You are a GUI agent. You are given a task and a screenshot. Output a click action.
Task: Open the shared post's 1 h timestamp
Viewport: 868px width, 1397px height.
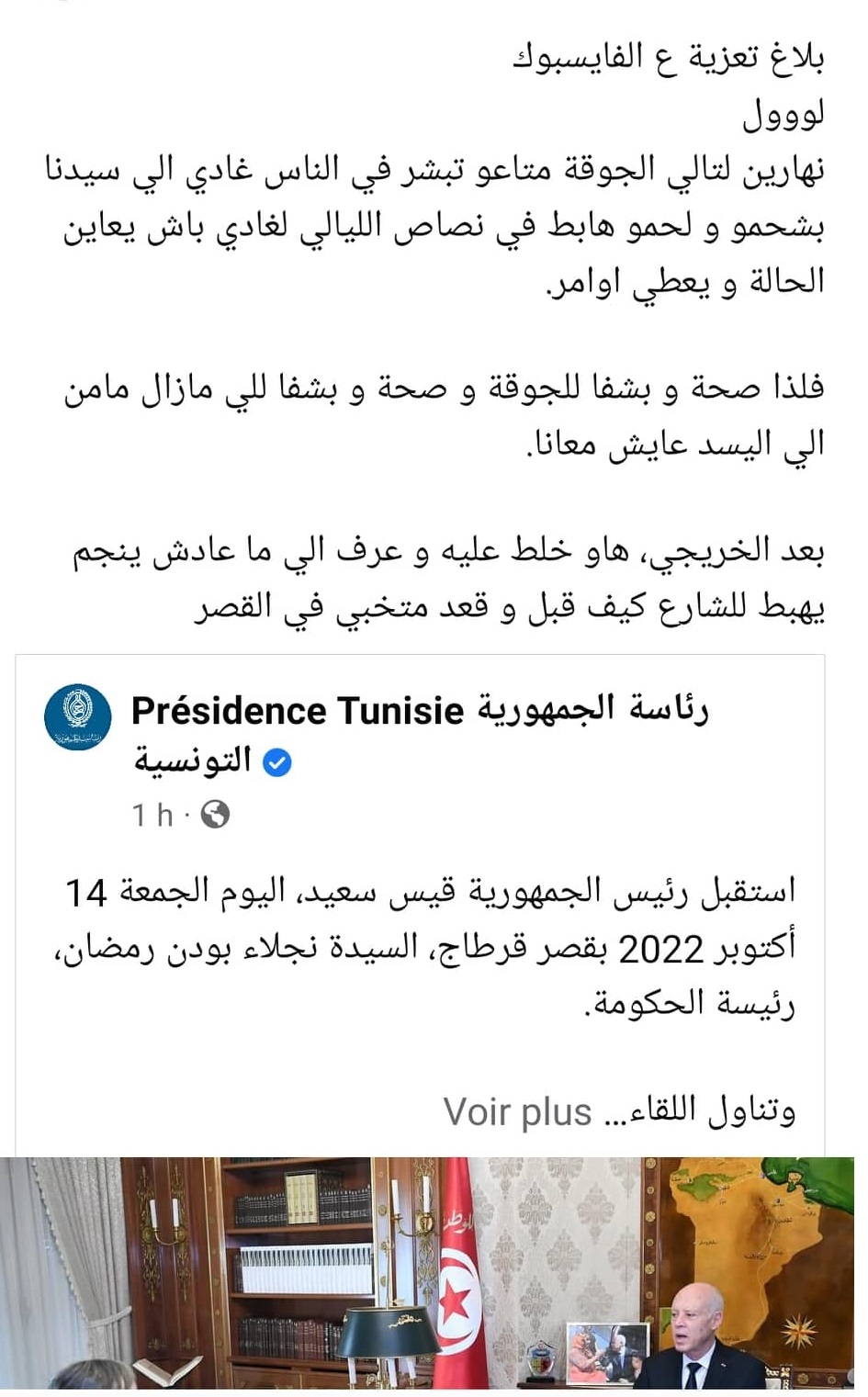[x=152, y=815]
